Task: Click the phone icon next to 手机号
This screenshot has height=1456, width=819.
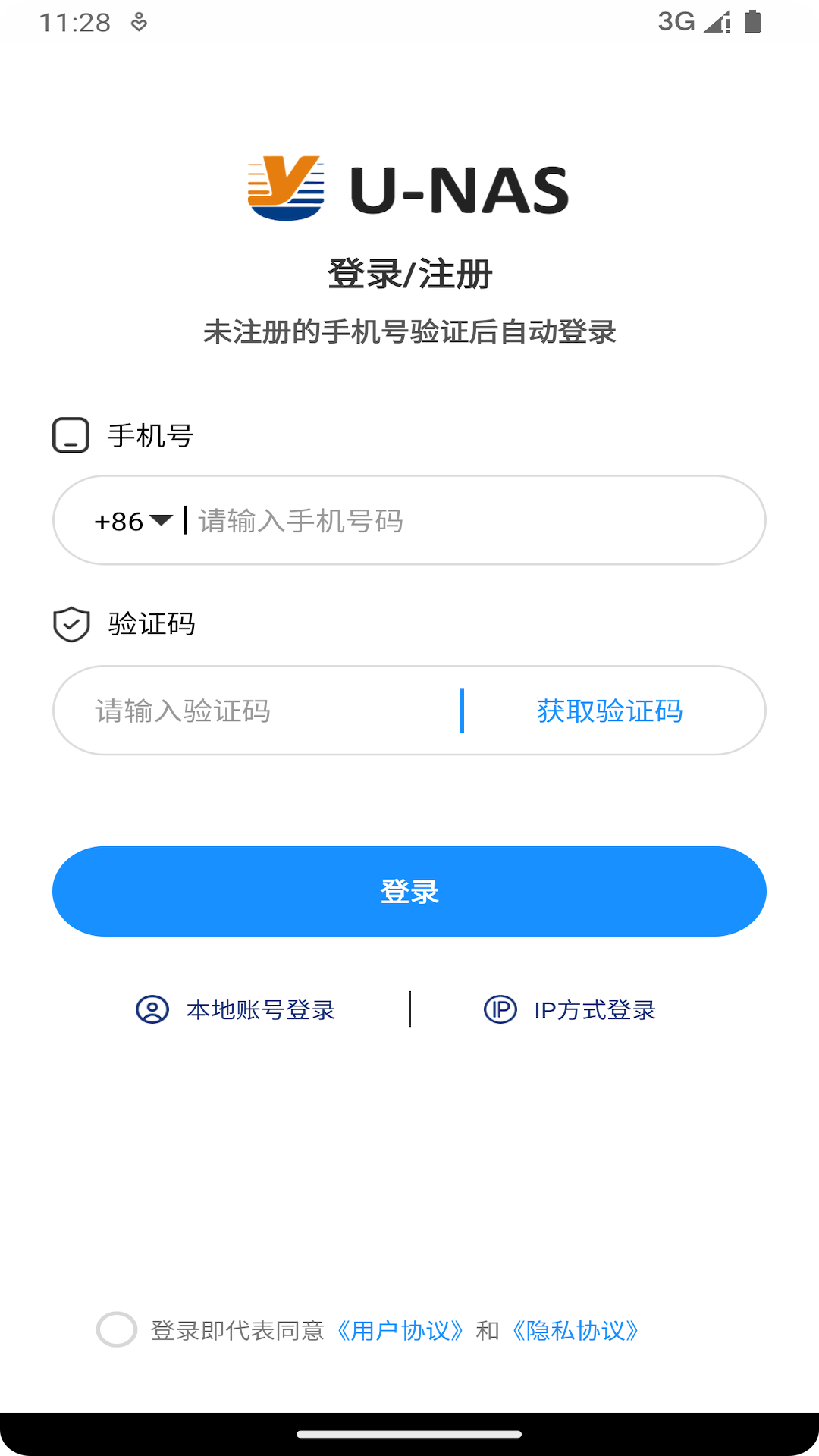Action: coord(72,436)
